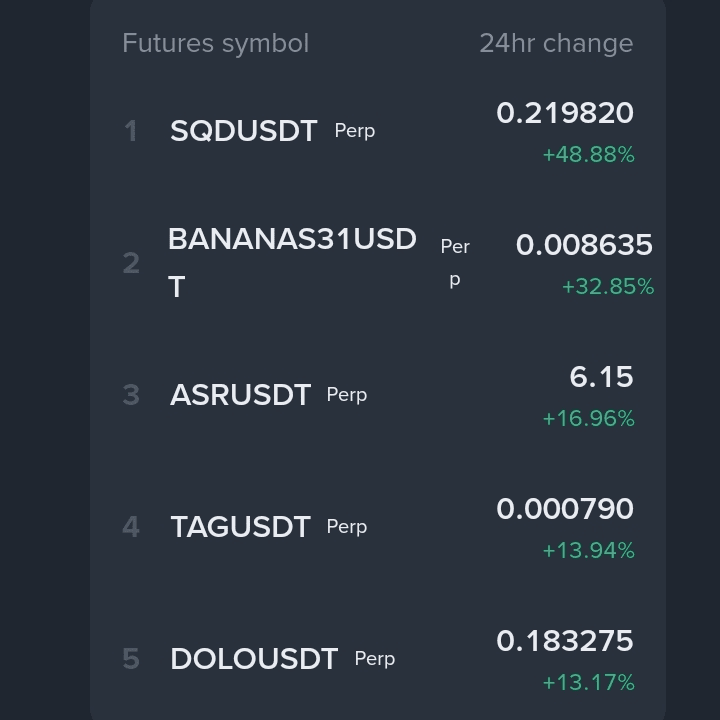Open the SQDUSDT perpetual contract
720x720 pixels.
244,131
